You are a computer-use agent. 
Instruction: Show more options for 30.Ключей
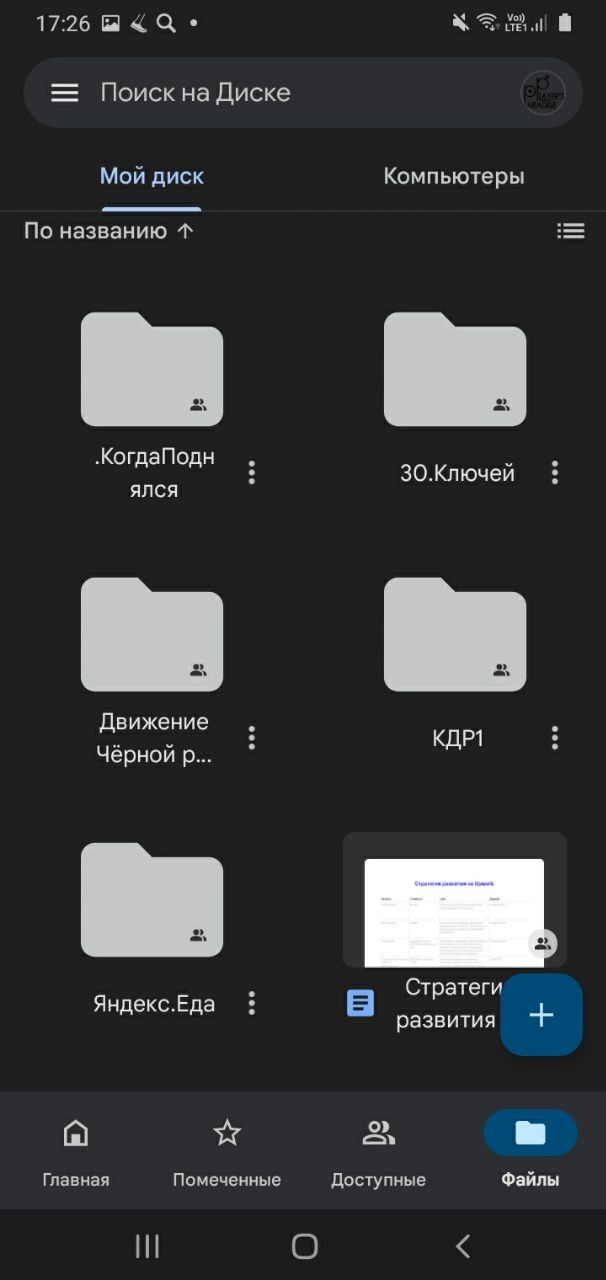tap(555, 473)
